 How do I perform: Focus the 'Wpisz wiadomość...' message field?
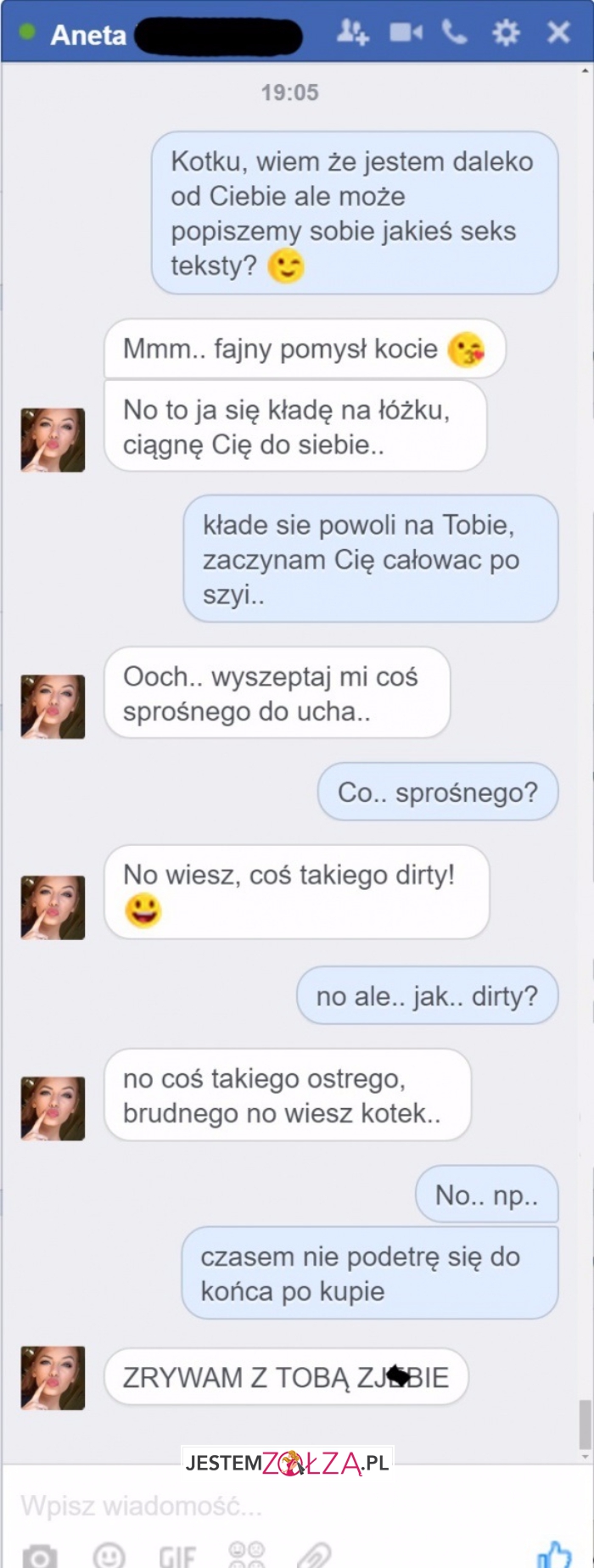point(255,1506)
